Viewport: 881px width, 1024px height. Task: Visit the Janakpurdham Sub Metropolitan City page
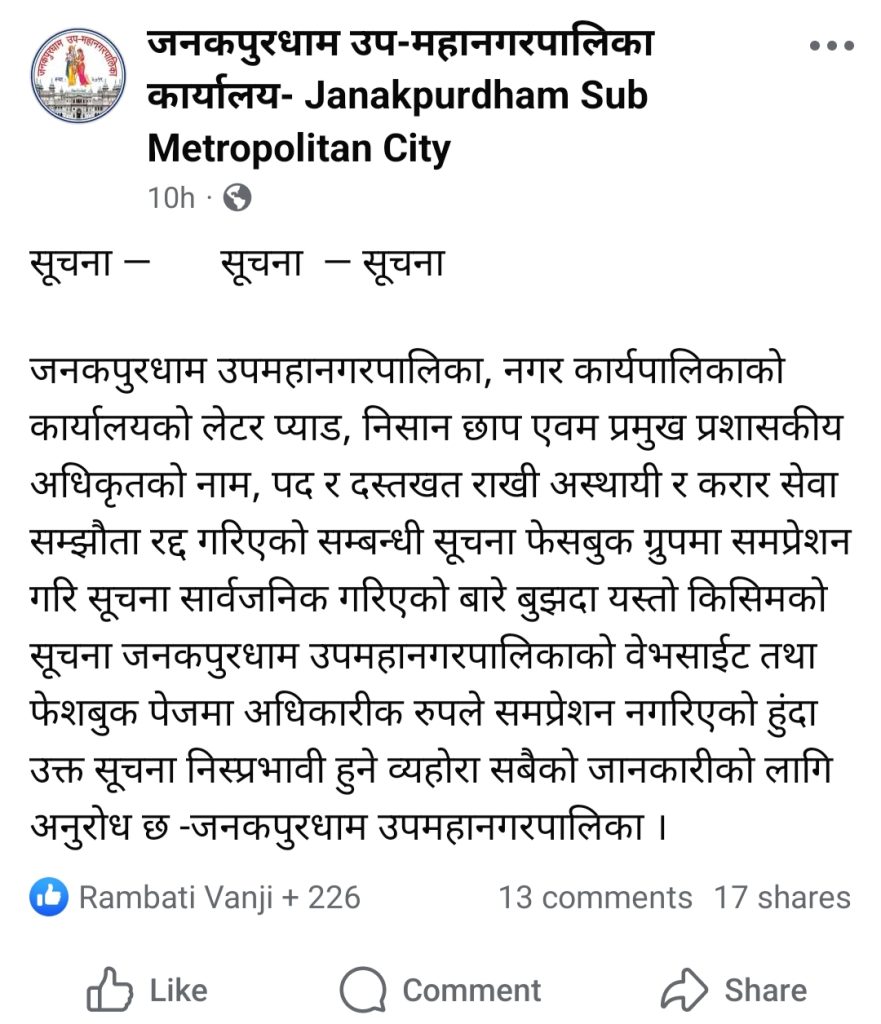[x=400, y=97]
